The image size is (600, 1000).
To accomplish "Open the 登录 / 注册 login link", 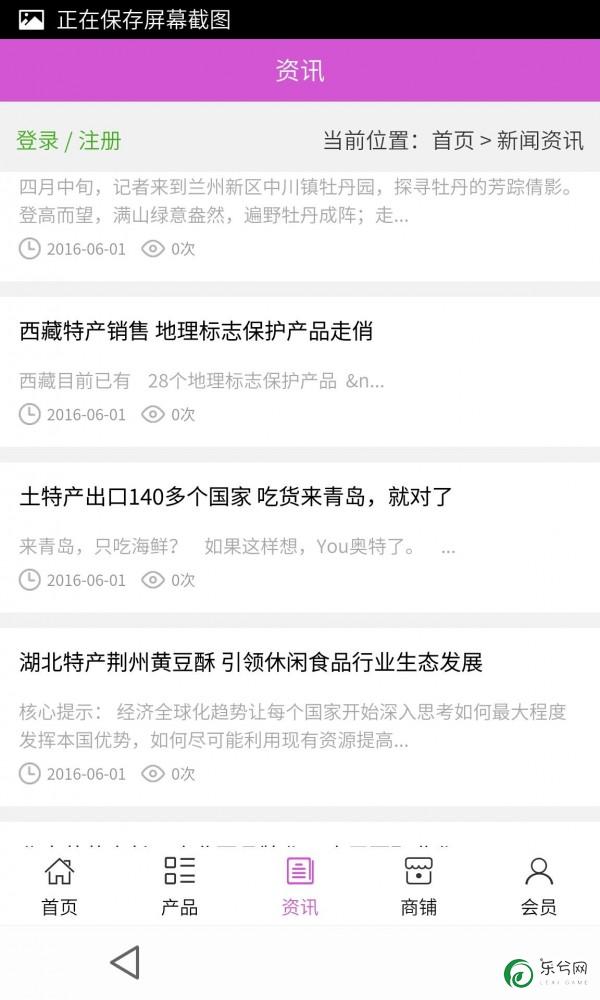I will (x=69, y=140).
